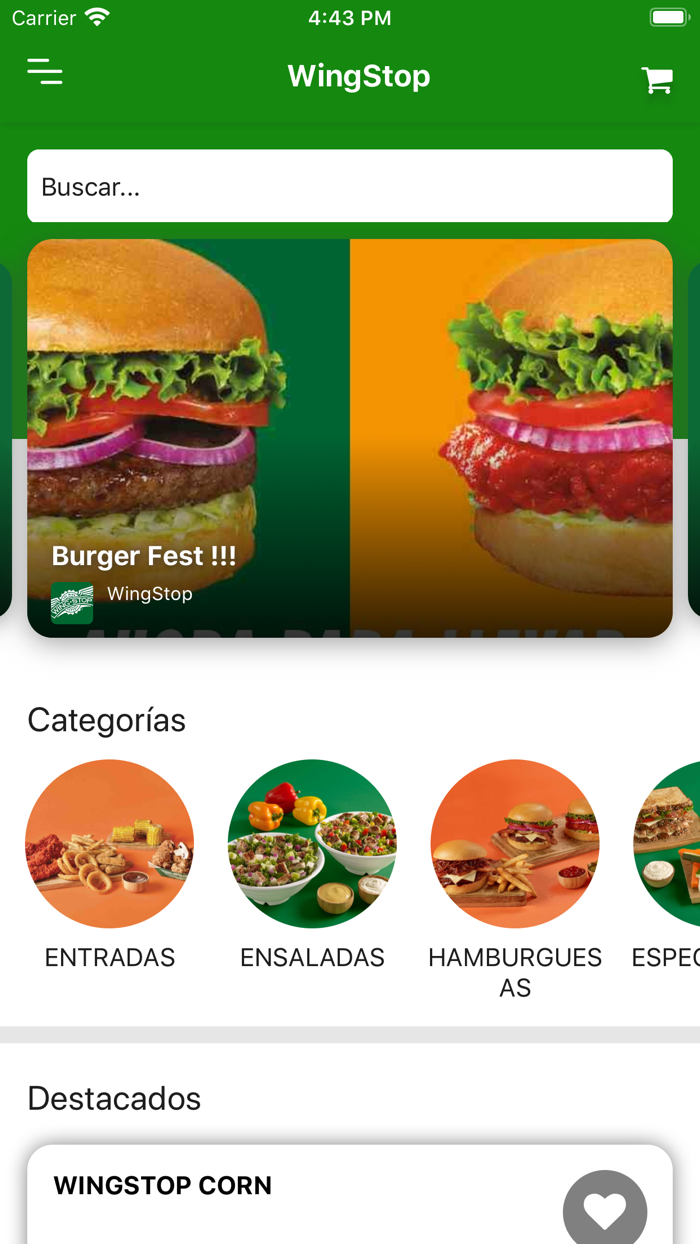The width and height of the screenshot is (700, 1244).
Task: Favorite WINGSTOP CORN with the heart
Action: (604, 1210)
